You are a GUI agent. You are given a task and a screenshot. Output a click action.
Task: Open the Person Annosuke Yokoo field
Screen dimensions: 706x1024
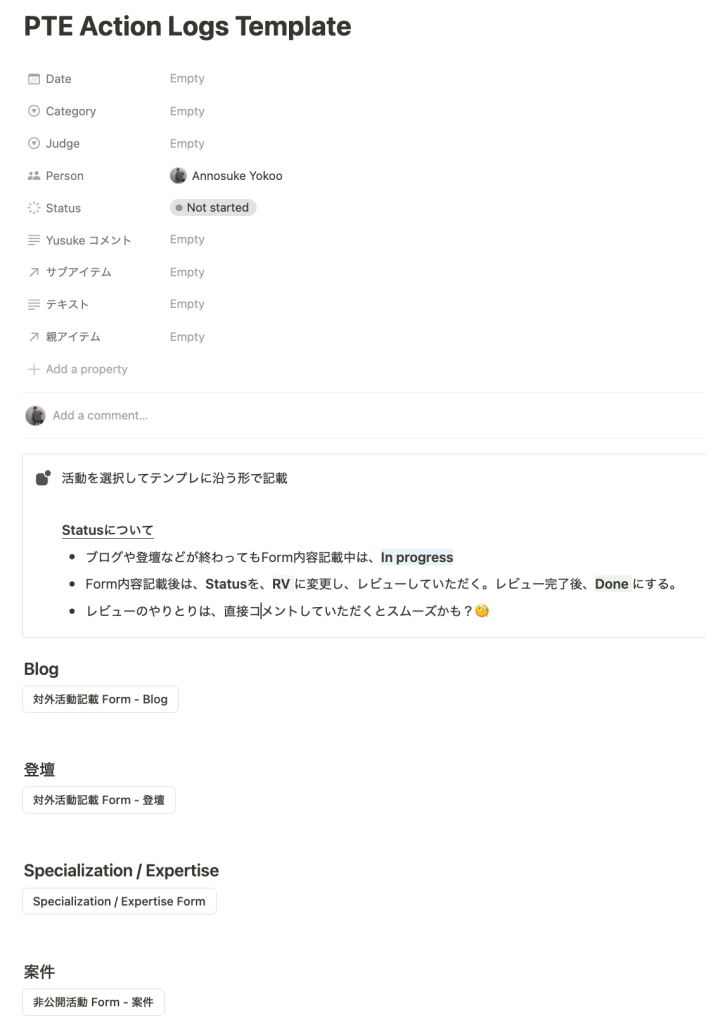tap(227, 176)
